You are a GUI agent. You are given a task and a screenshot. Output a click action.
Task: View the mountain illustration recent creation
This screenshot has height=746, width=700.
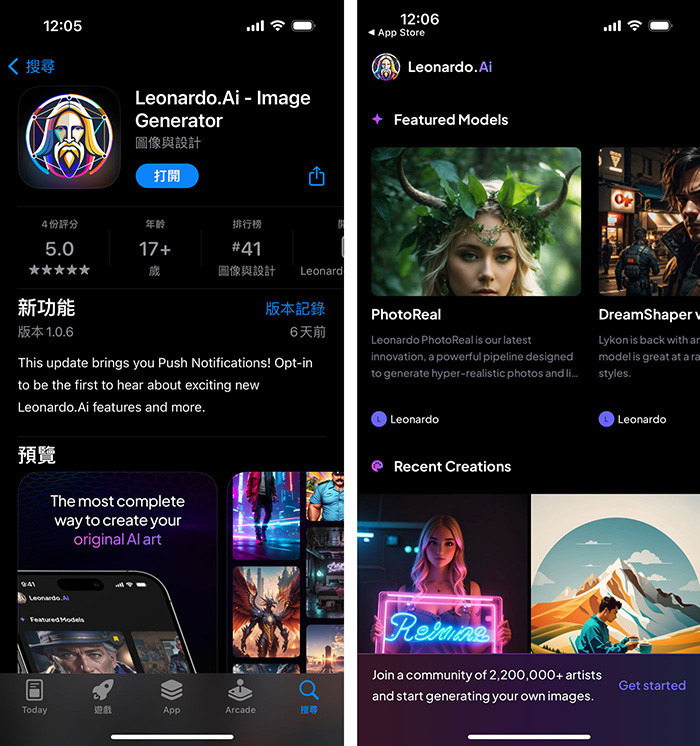[x=615, y=575]
